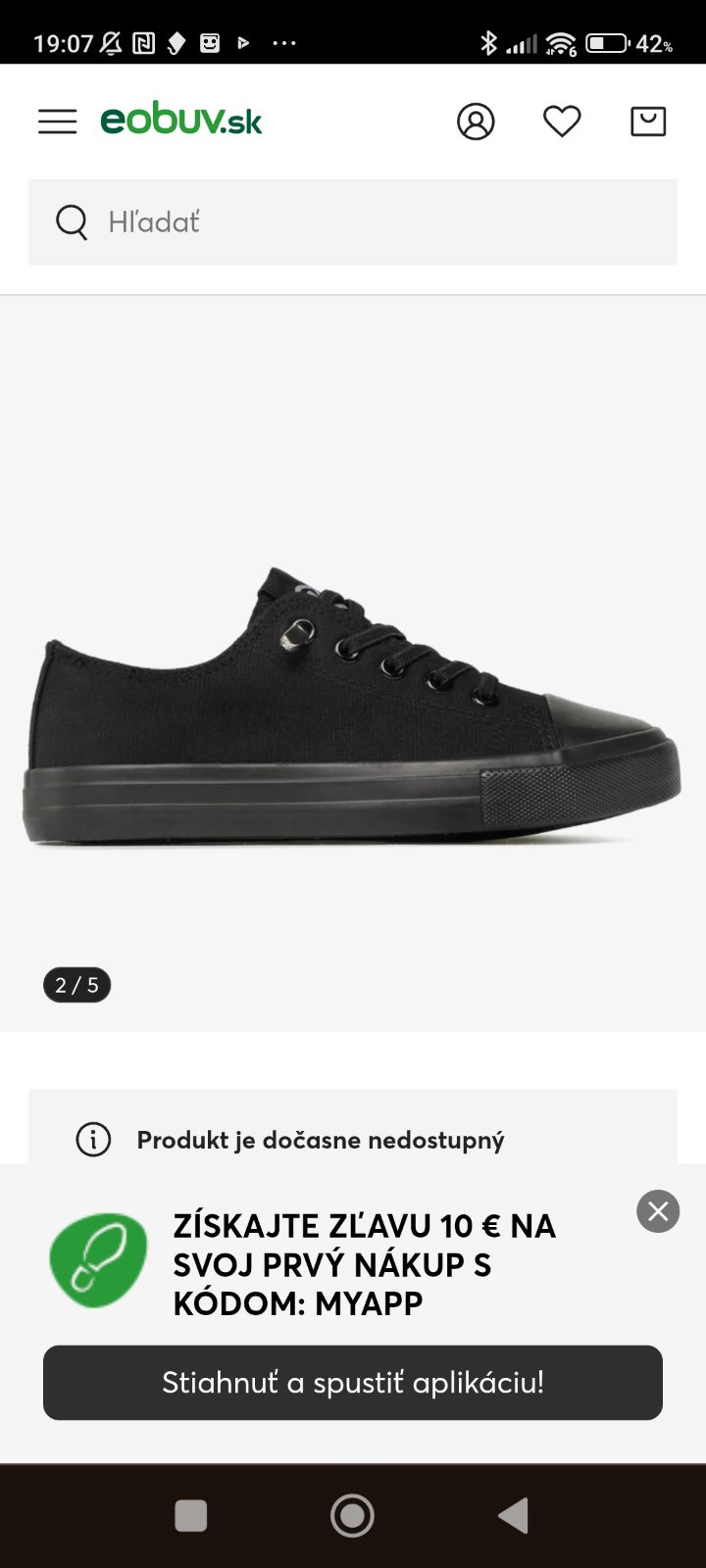
Task: Open the black sneaker product photo
Action: [351, 706]
